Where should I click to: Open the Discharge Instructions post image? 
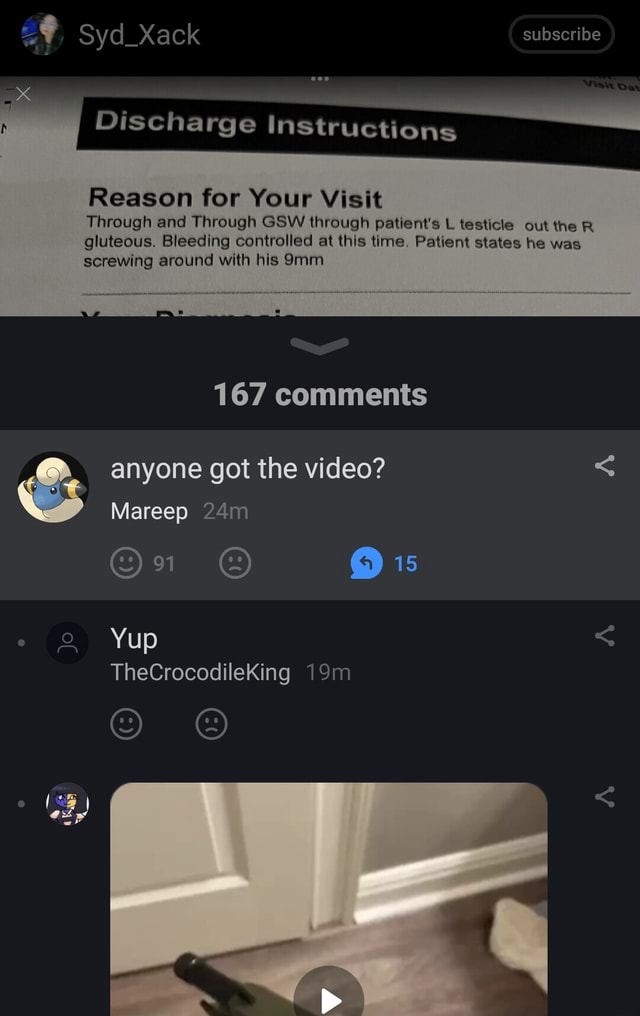coord(320,210)
